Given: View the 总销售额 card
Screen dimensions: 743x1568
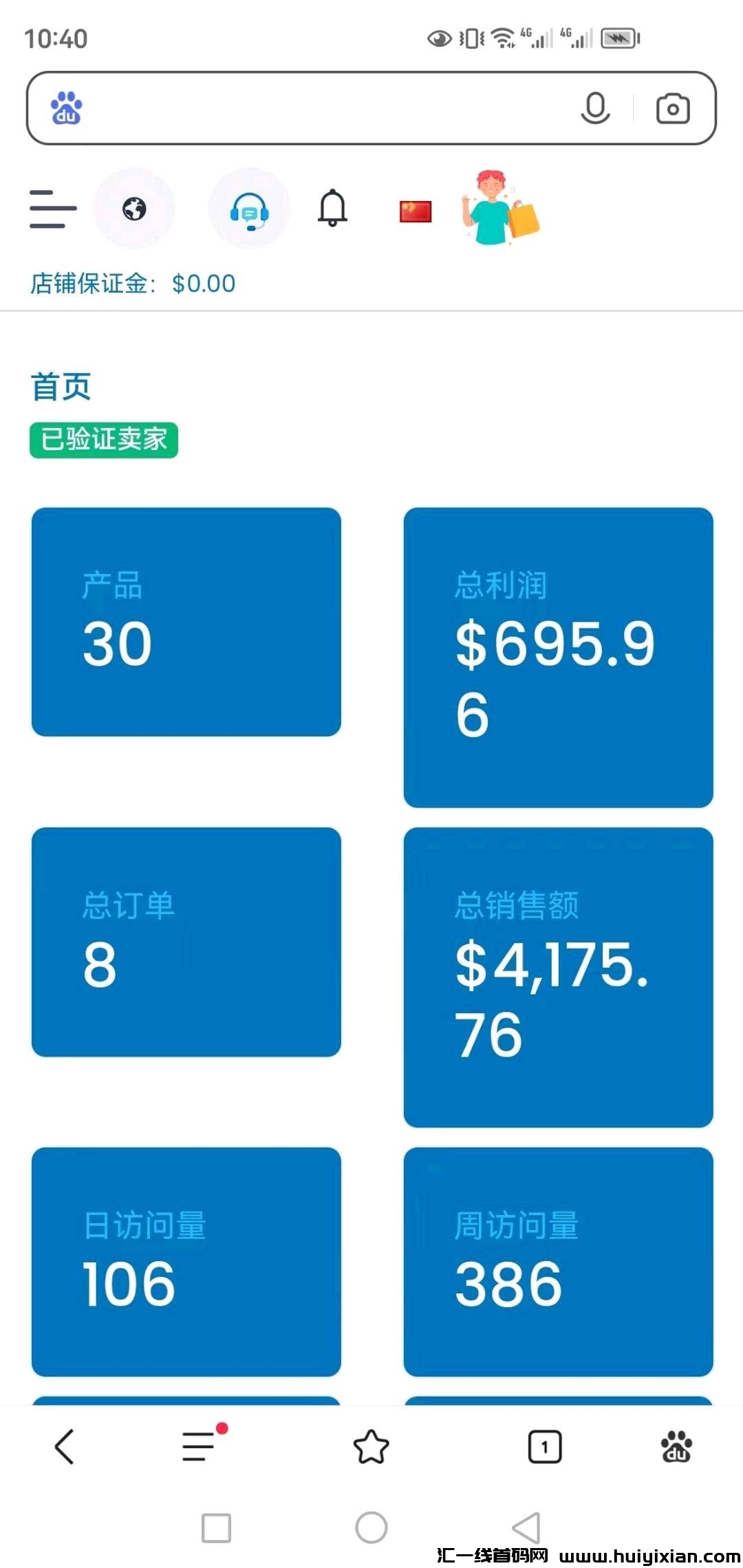Looking at the screenshot, I should pyautogui.click(x=558, y=977).
